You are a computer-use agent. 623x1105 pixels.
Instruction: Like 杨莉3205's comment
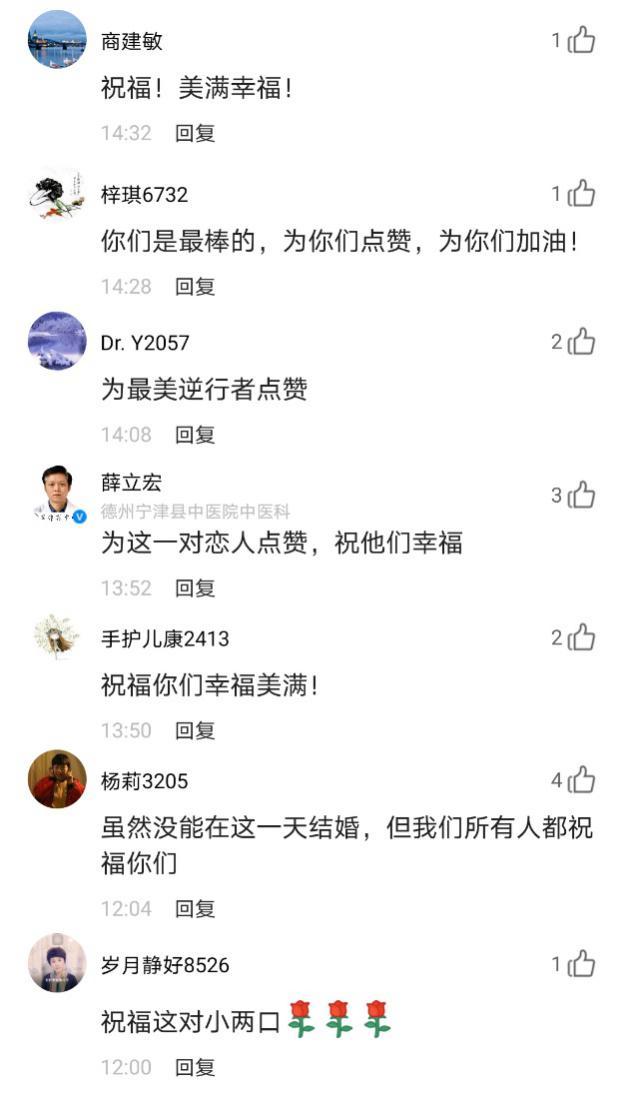[x=581, y=780]
